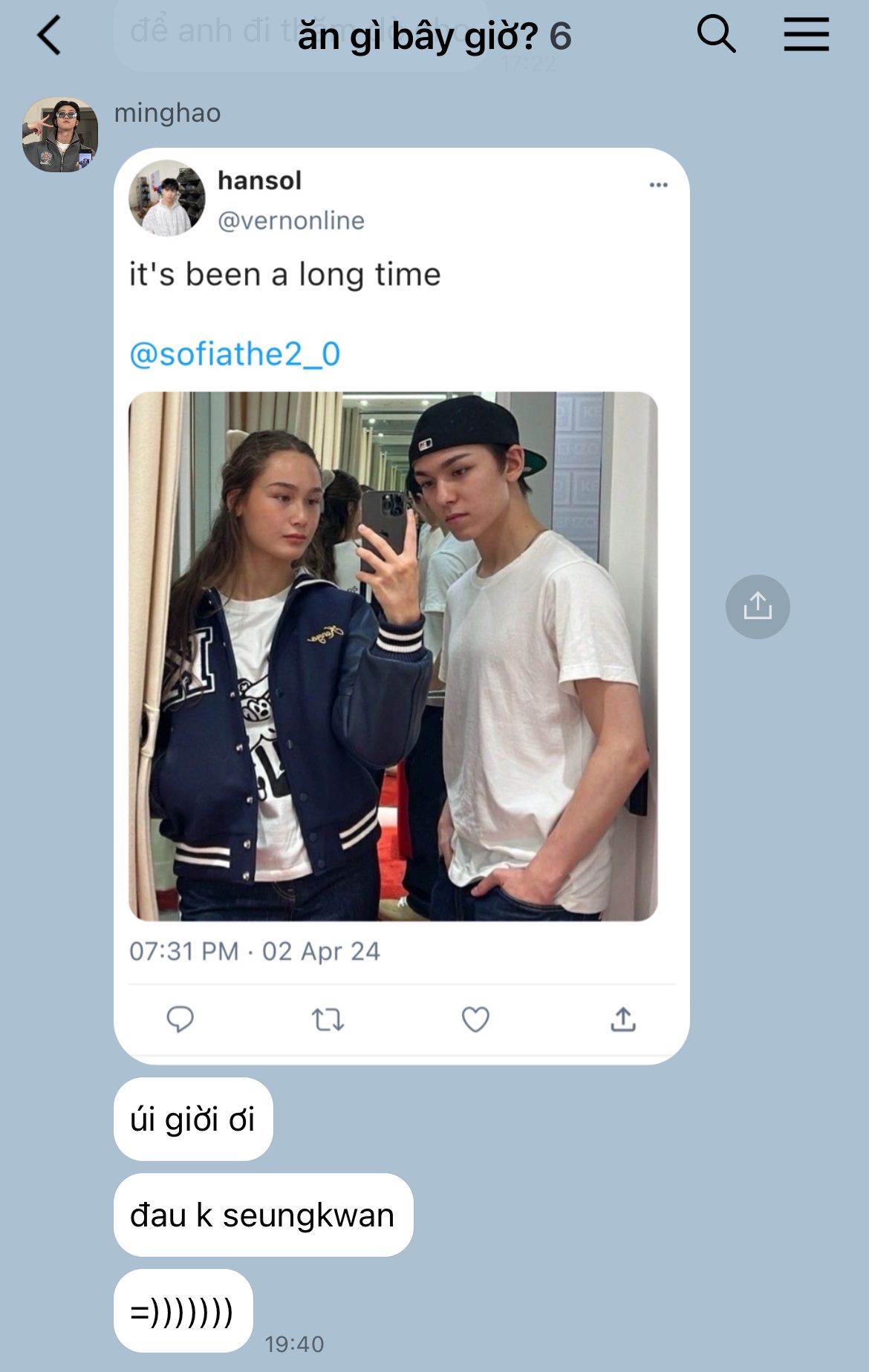This screenshot has width=869, height=1372.
Task: View minghao's profile picture
Action: coord(60,134)
